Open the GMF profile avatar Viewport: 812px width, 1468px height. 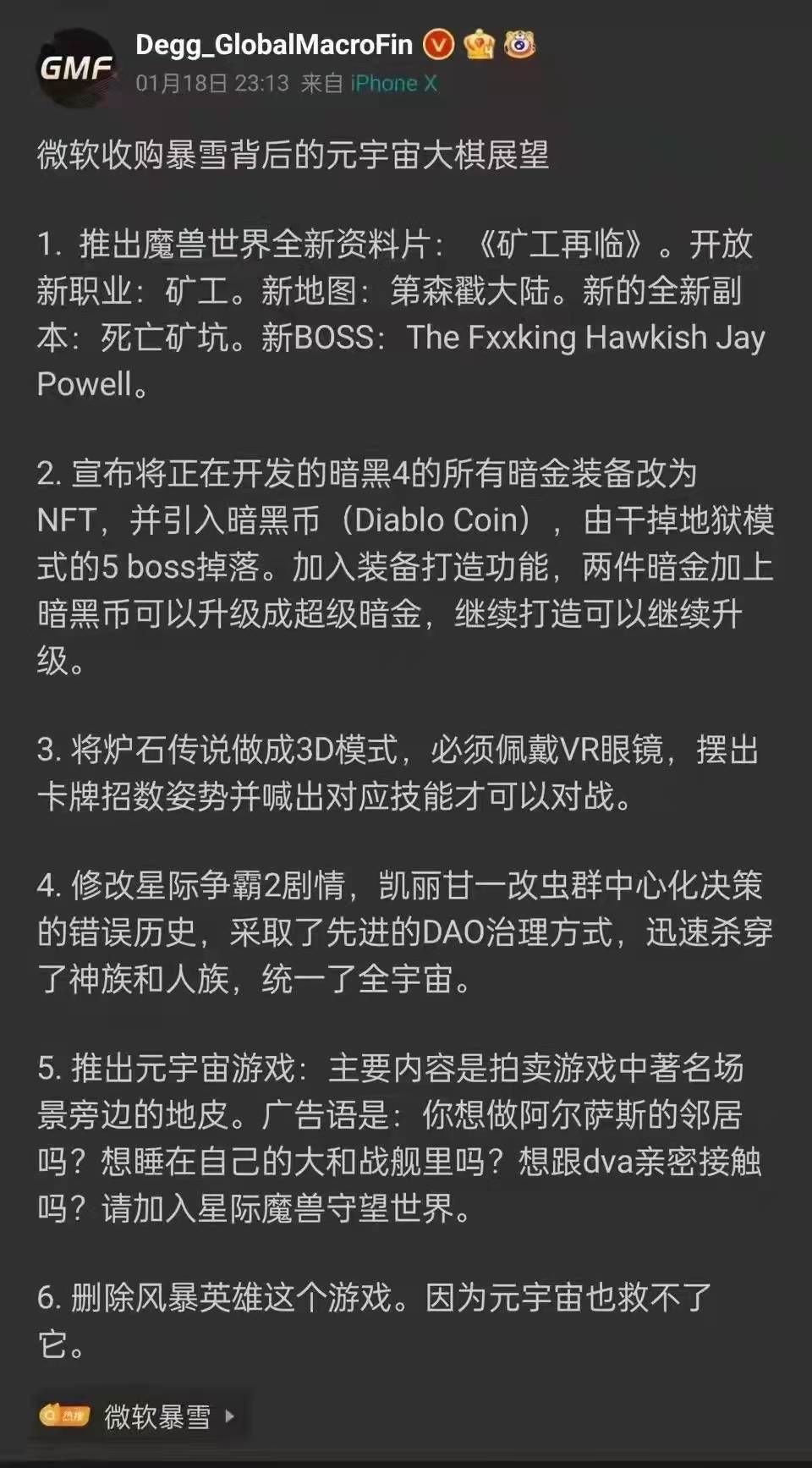point(76,66)
